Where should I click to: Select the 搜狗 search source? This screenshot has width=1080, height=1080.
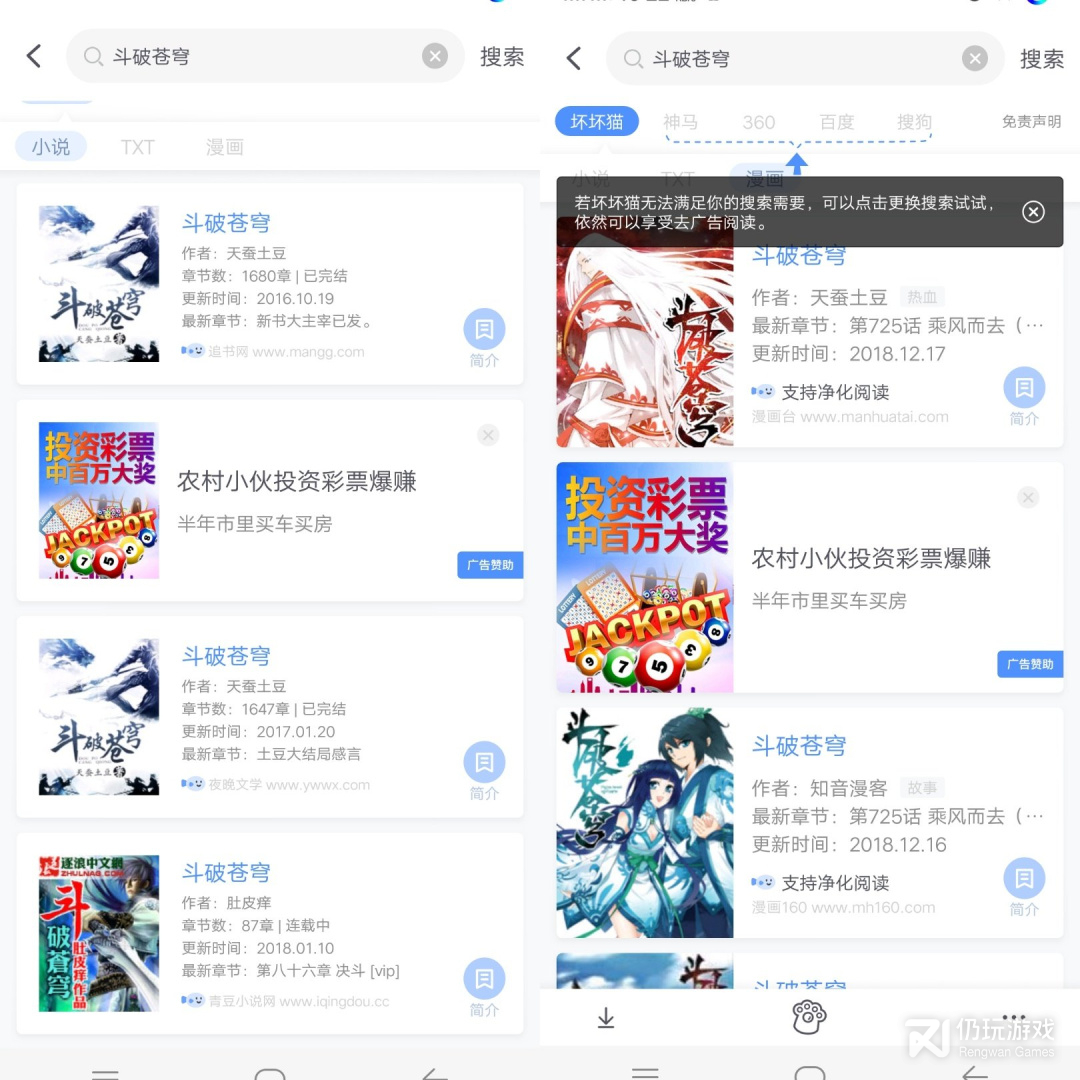click(x=914, y=122)
